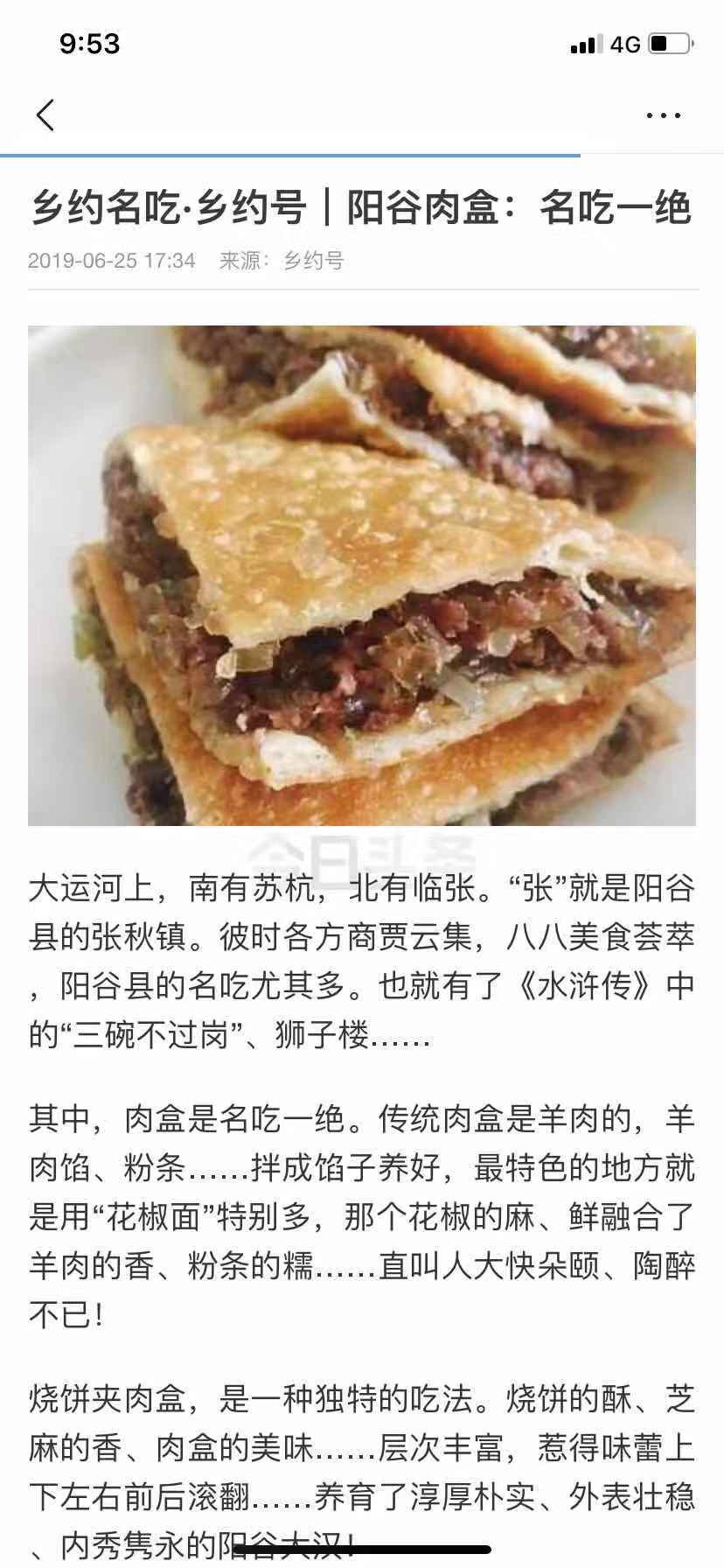Open the meat pie article photo
This screenshot has width=724, height=1568.
pos(362,575)
